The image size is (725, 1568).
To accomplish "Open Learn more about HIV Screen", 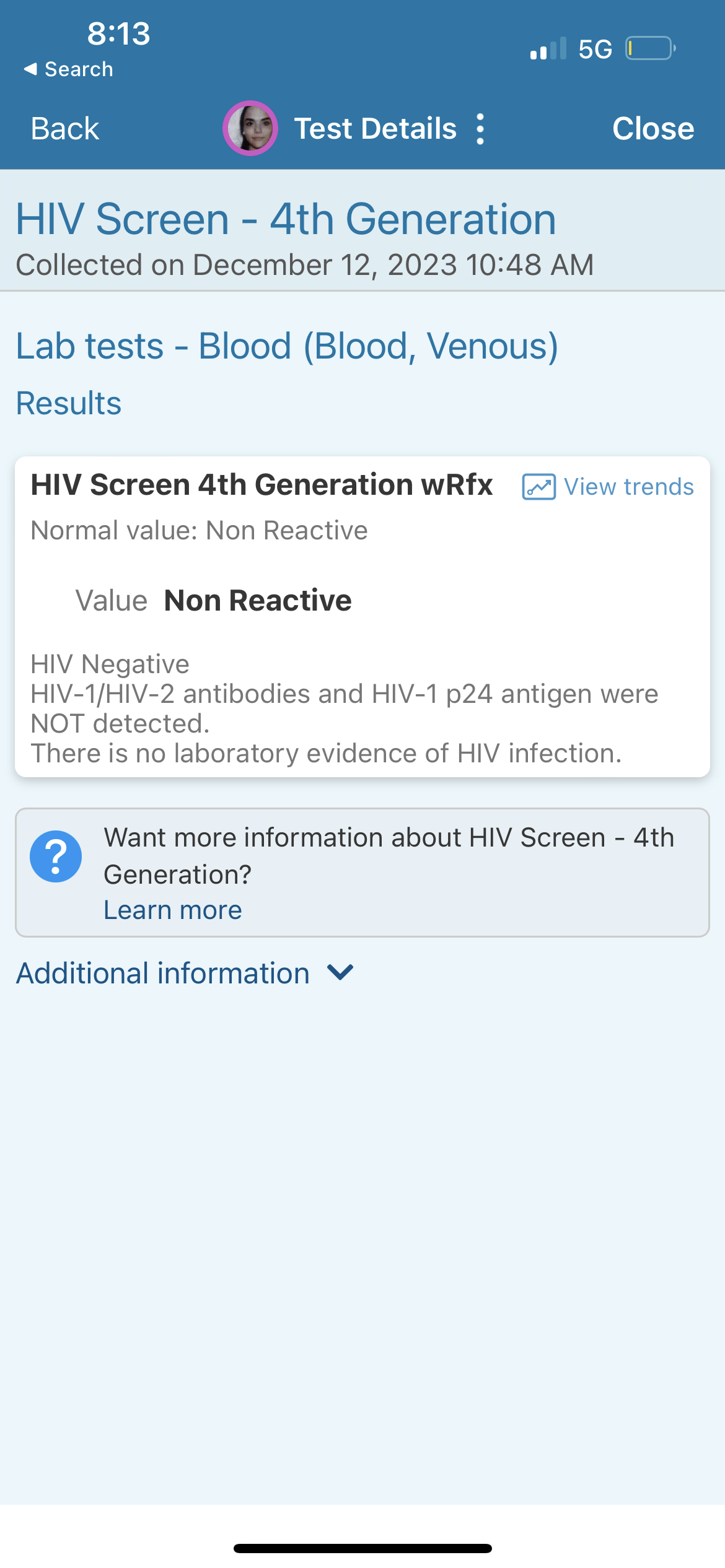I will coord(172,910).
